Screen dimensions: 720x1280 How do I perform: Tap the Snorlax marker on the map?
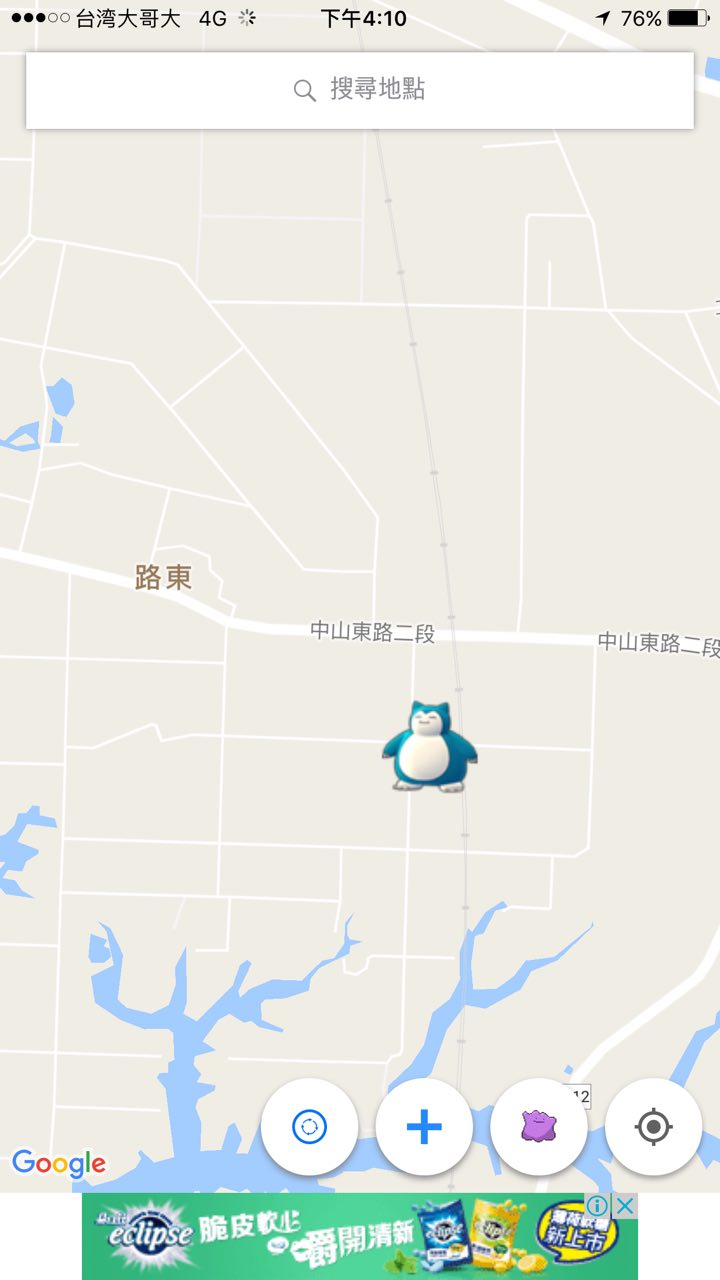429,747
